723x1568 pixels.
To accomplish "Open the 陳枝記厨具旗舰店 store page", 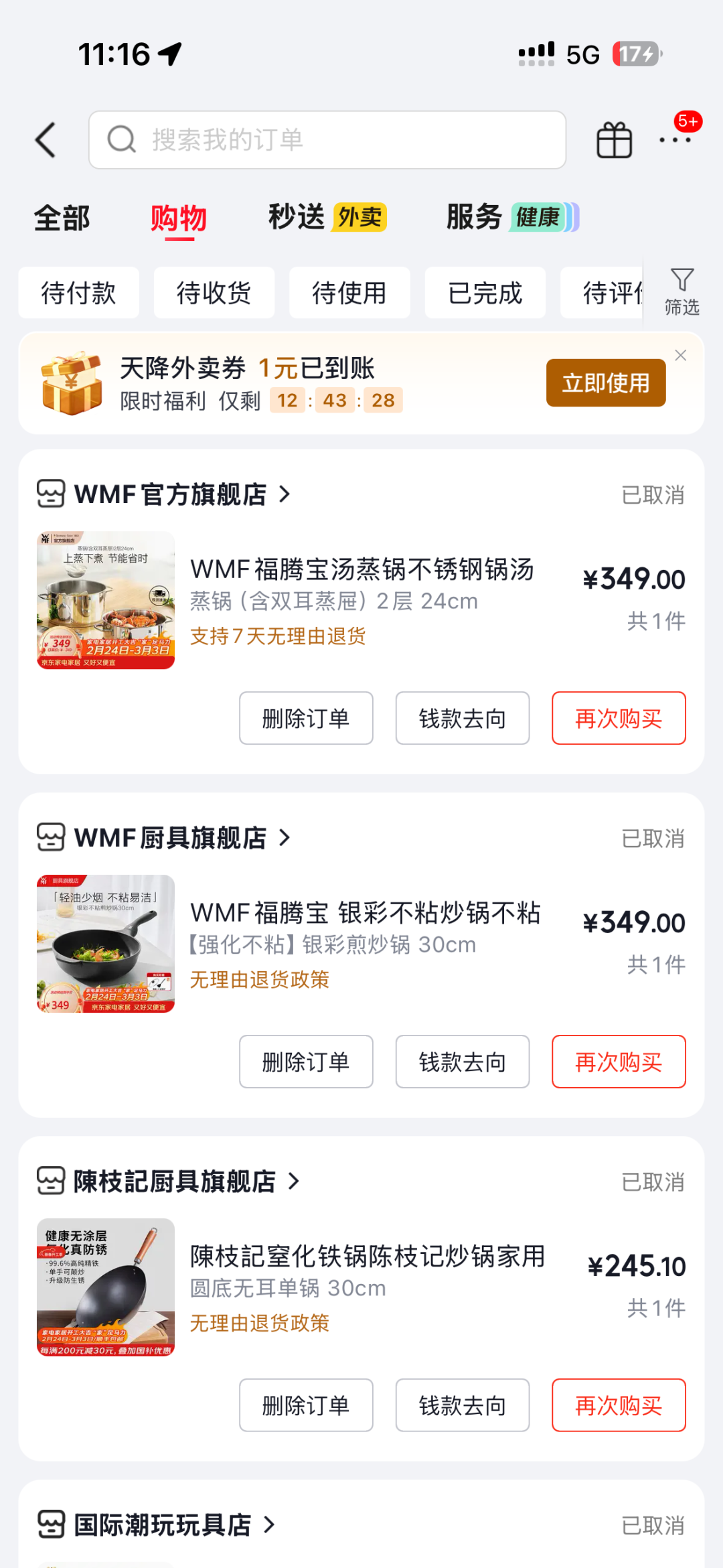I will tap(175, 1182).
